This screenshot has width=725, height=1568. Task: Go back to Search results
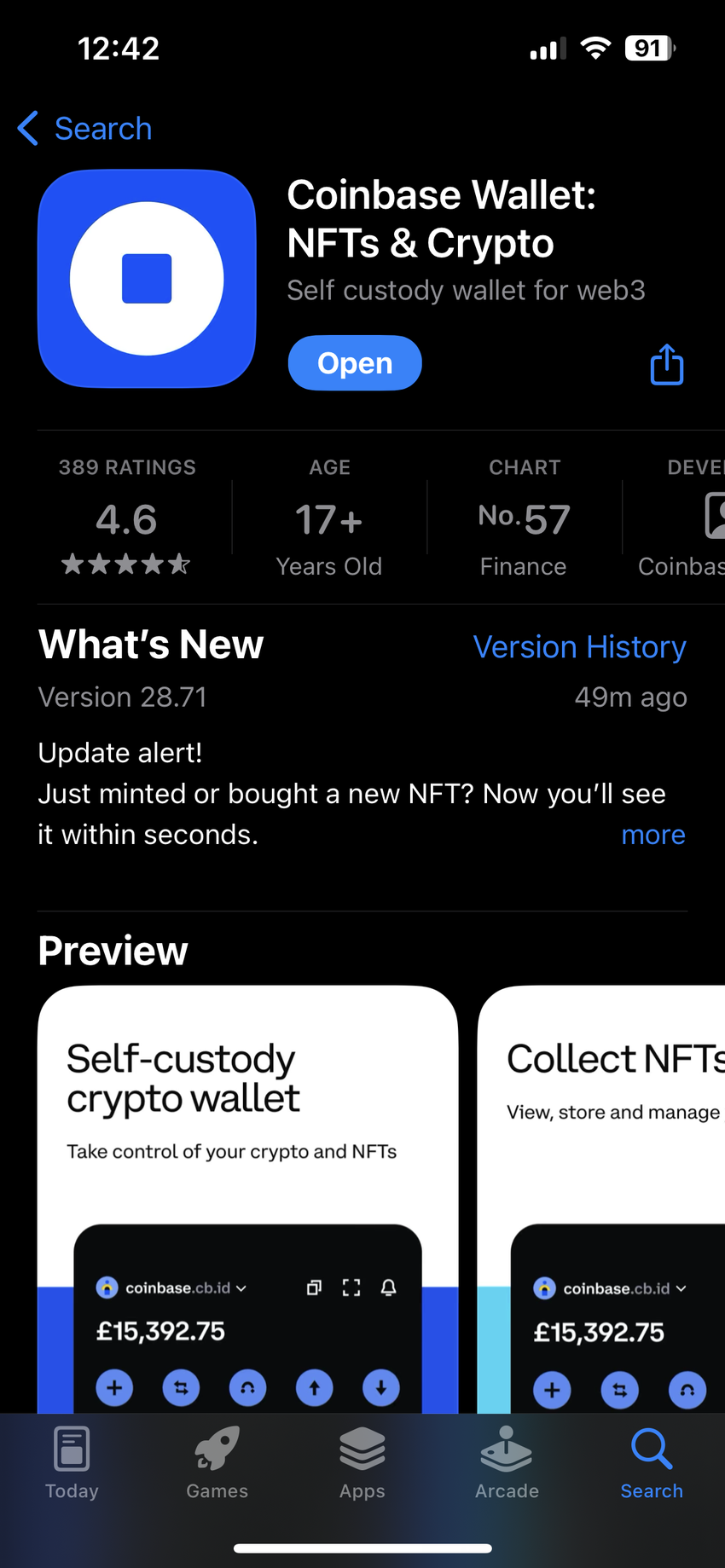85,129
